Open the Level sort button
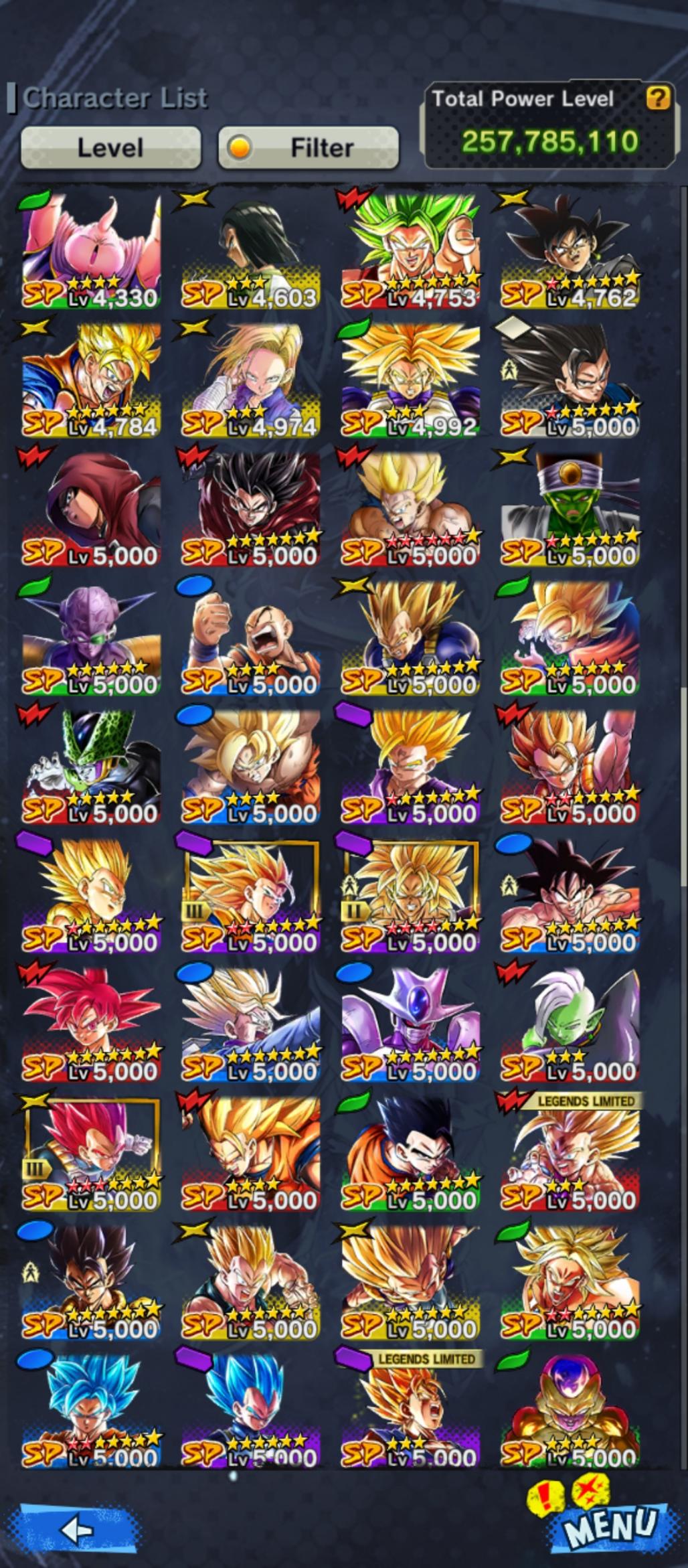 110,147
